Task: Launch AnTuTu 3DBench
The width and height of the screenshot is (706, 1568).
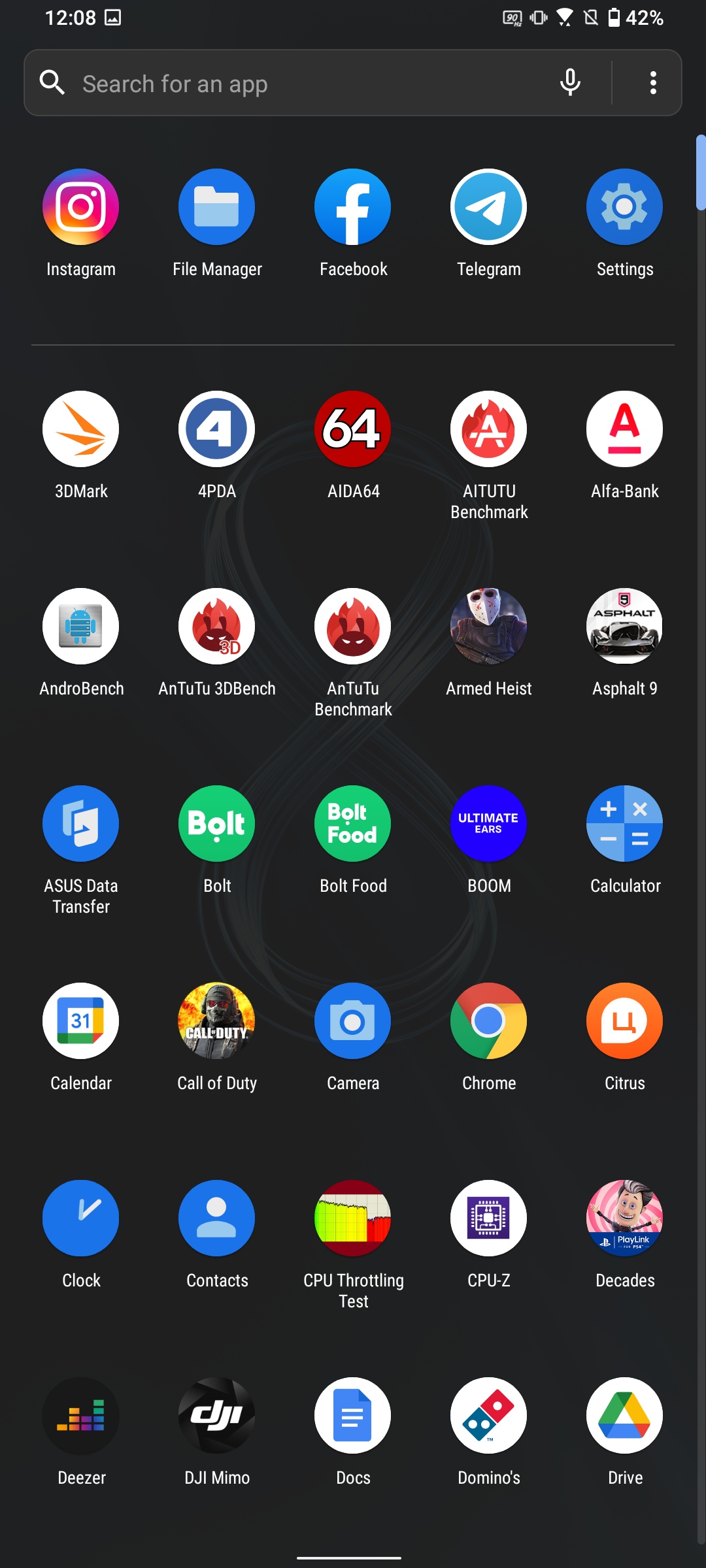Action: click(x=217, y=627)
